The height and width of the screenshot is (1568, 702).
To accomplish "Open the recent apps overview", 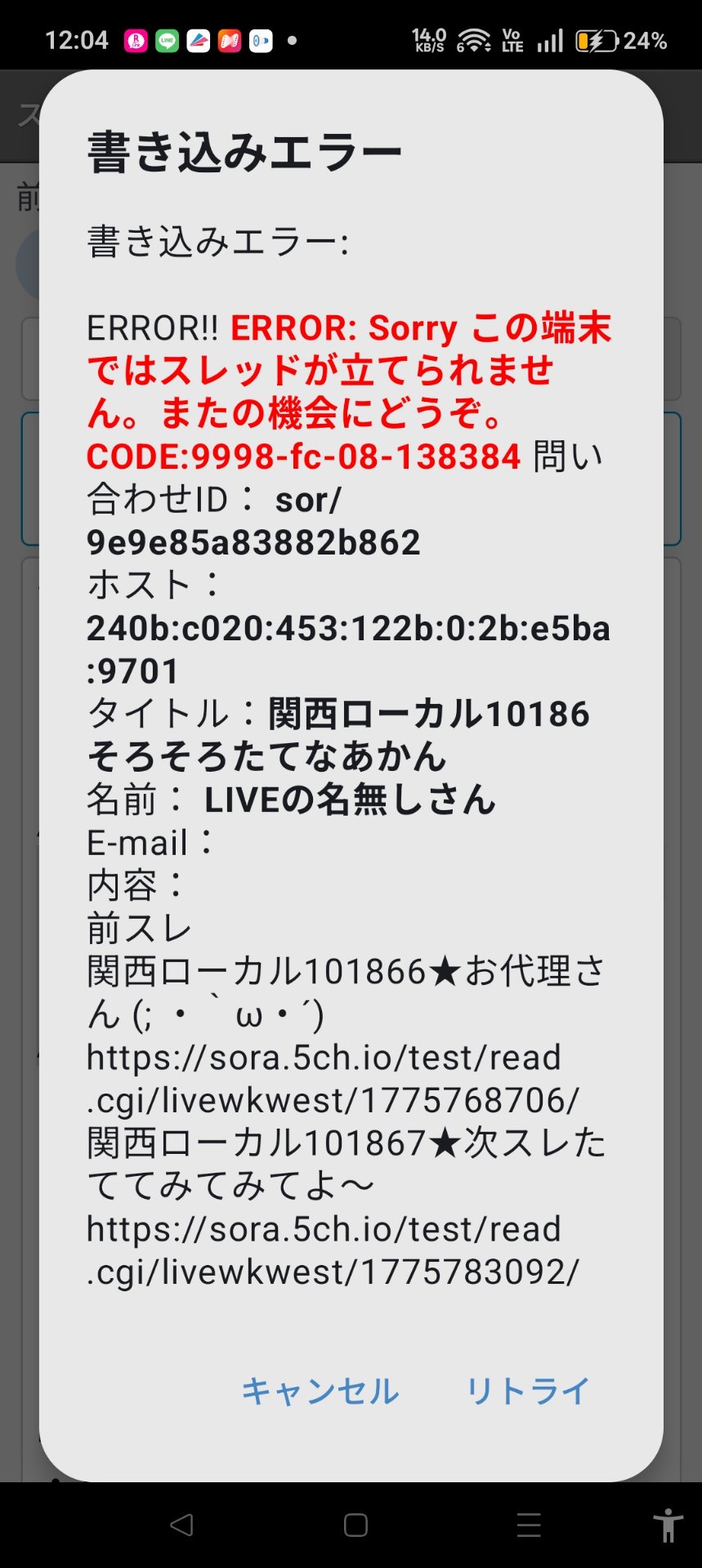I will point(529,1525).
